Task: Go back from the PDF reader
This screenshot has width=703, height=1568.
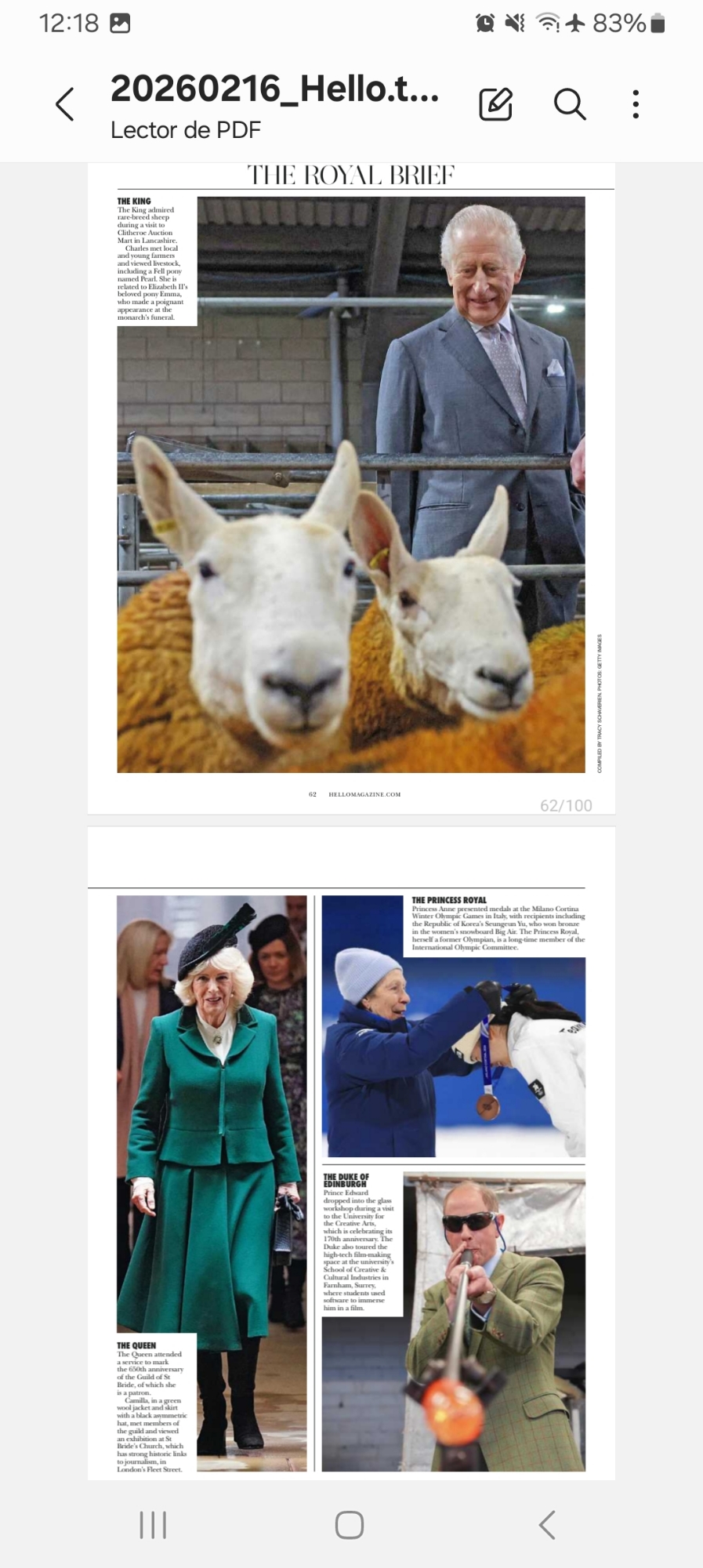Action: click(65, 104)
